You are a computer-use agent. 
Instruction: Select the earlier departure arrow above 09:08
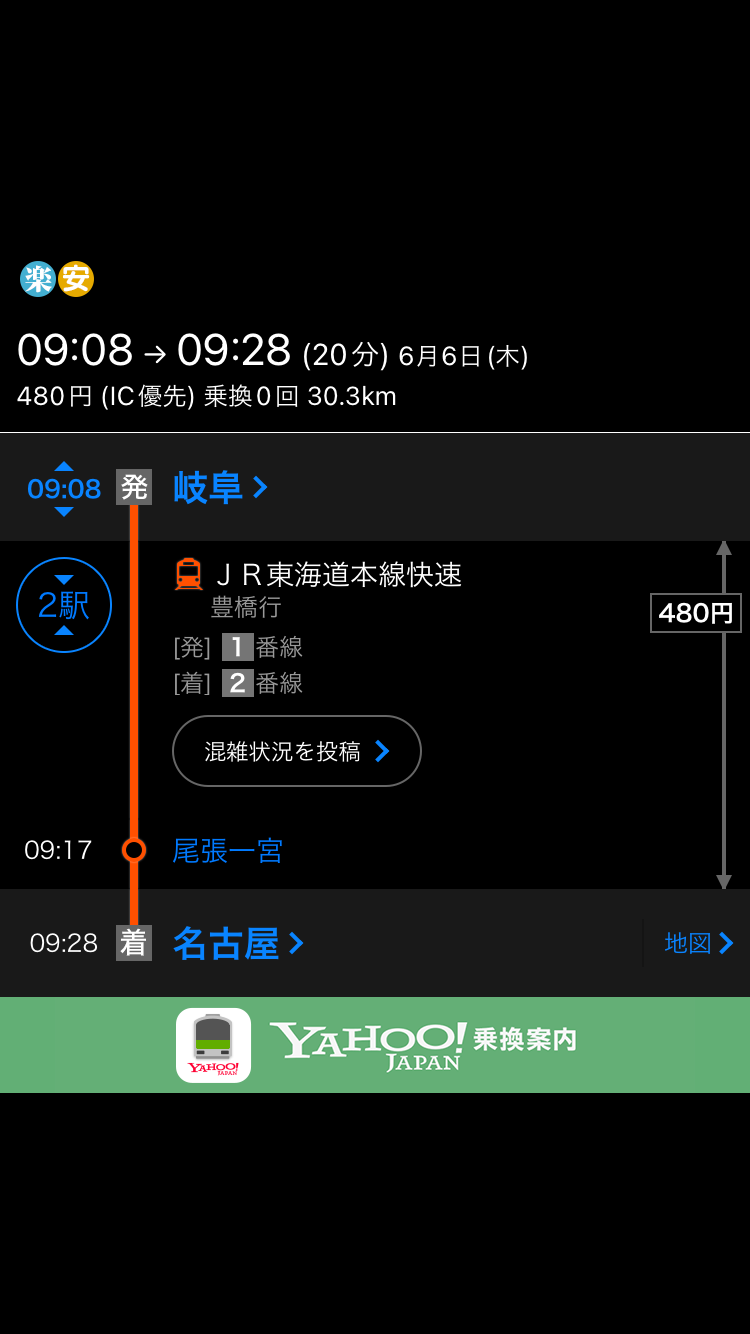[64, 466]
